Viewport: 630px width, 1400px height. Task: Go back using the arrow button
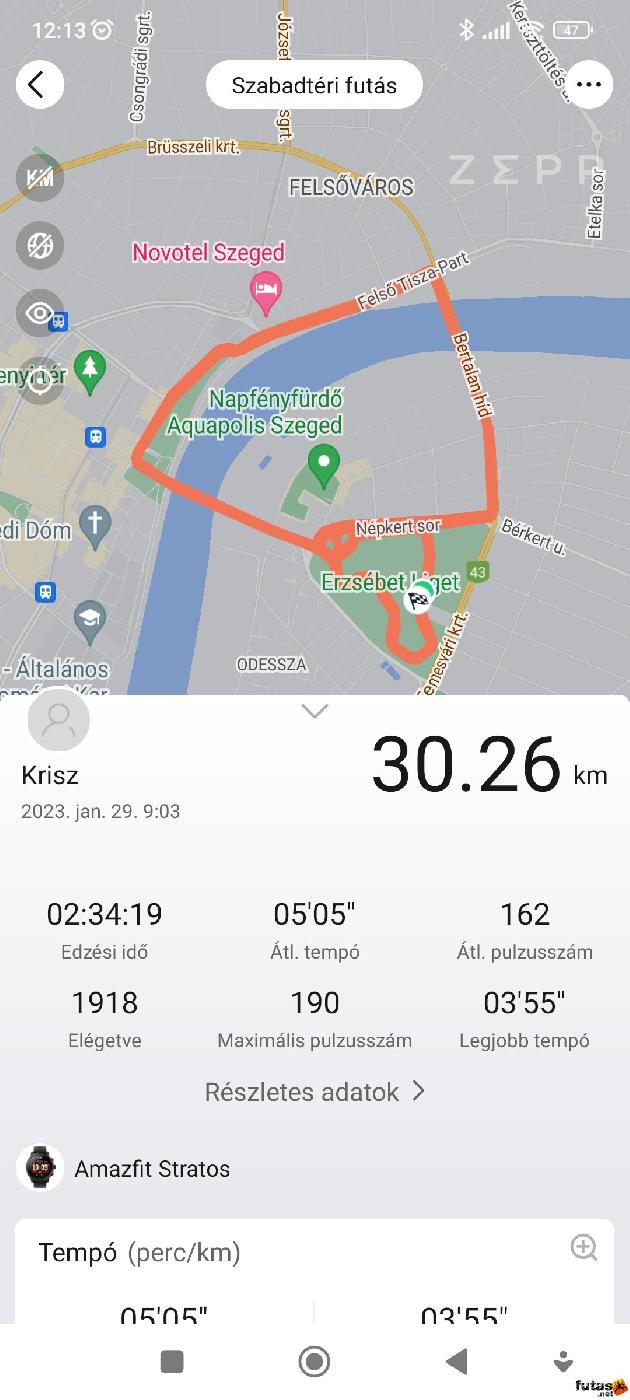[39, 85]
